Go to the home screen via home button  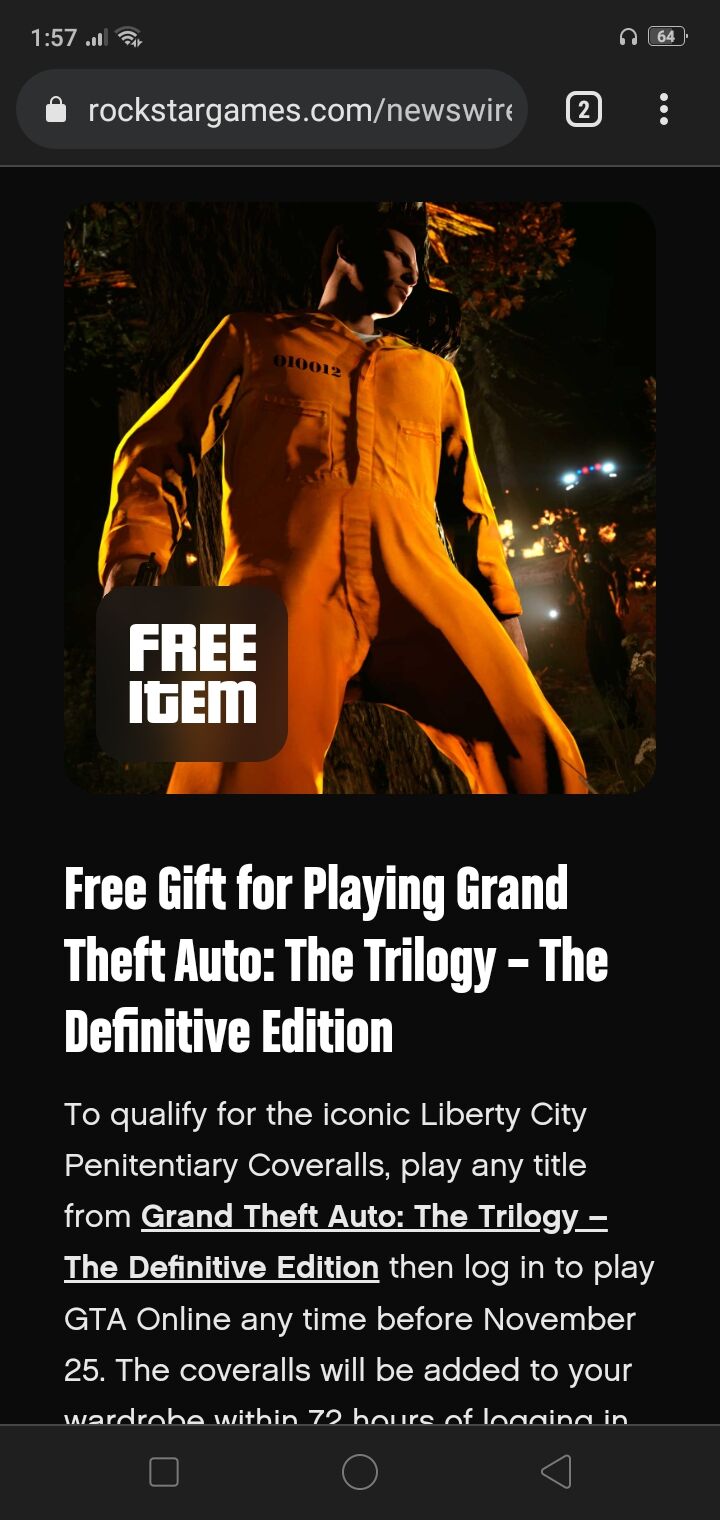tap(360, 1472)
